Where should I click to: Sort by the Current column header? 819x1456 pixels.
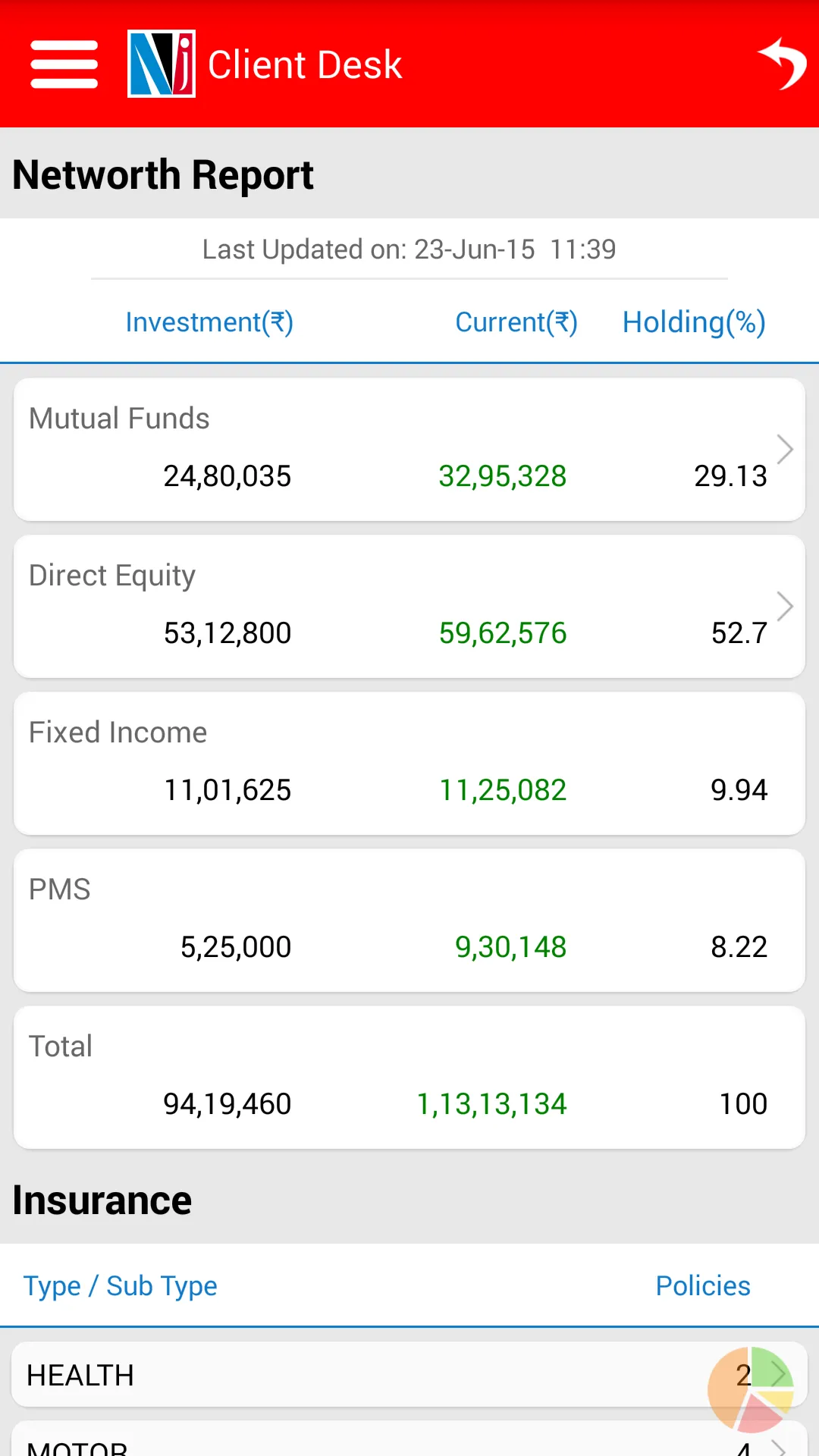click(x=516, y=322)
